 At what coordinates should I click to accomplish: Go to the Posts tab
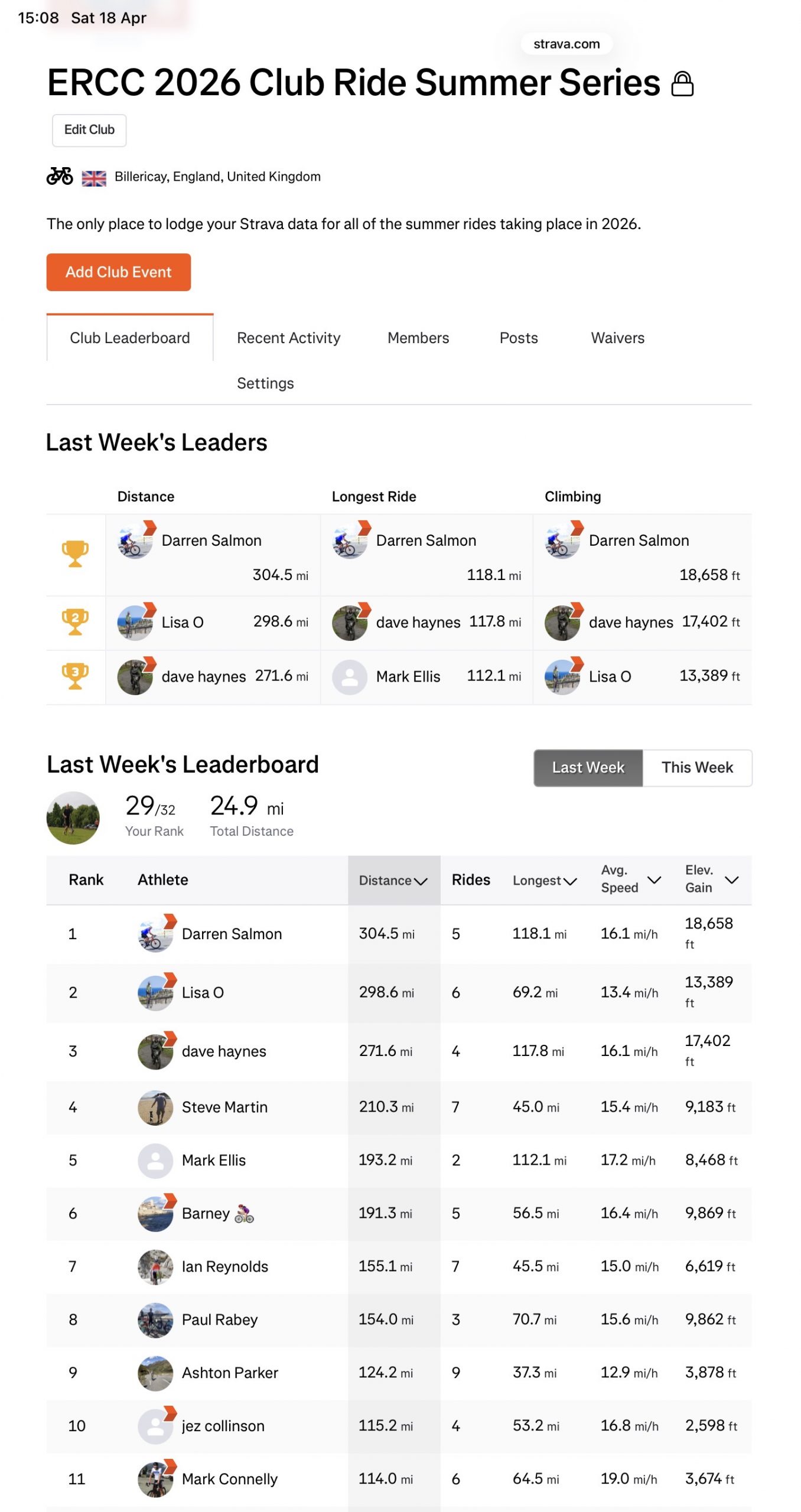coord(518,338)
